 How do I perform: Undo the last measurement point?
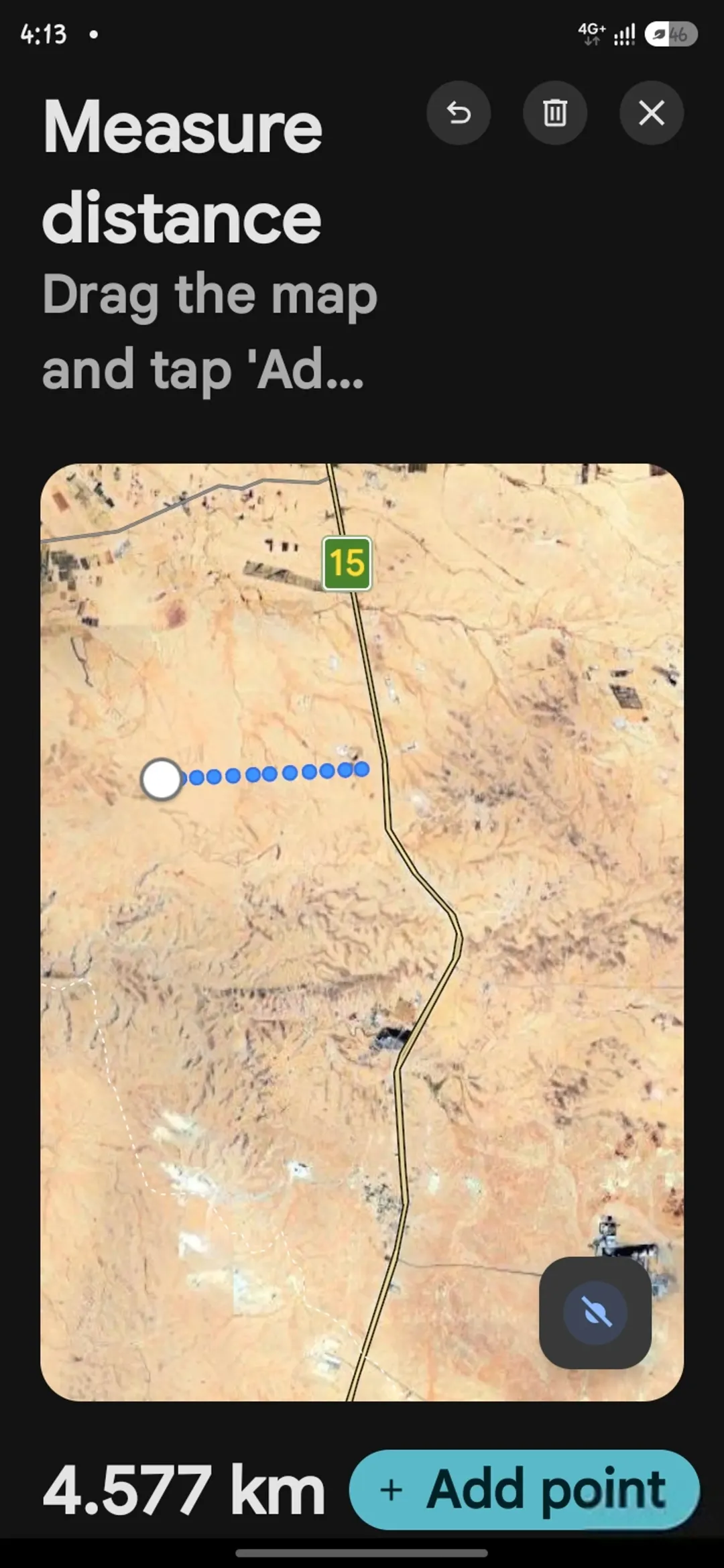click(459, 113)
